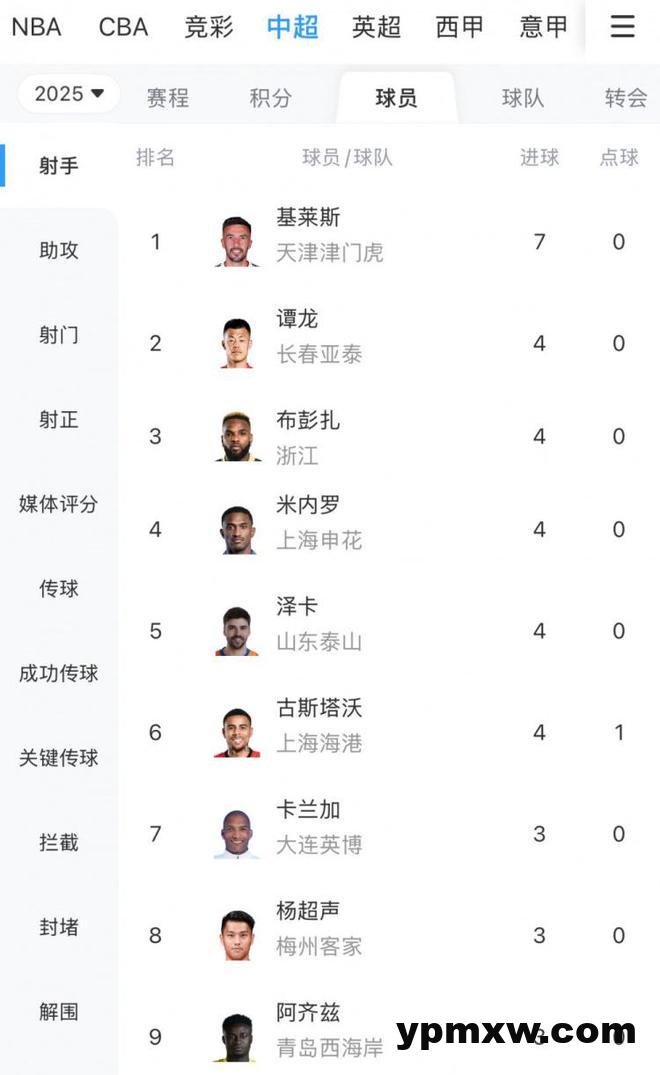The width and height of the screenshot is (660, 1075).
Task: Switch to the 球队 sub-tab
Action: (x=522, y=98)
